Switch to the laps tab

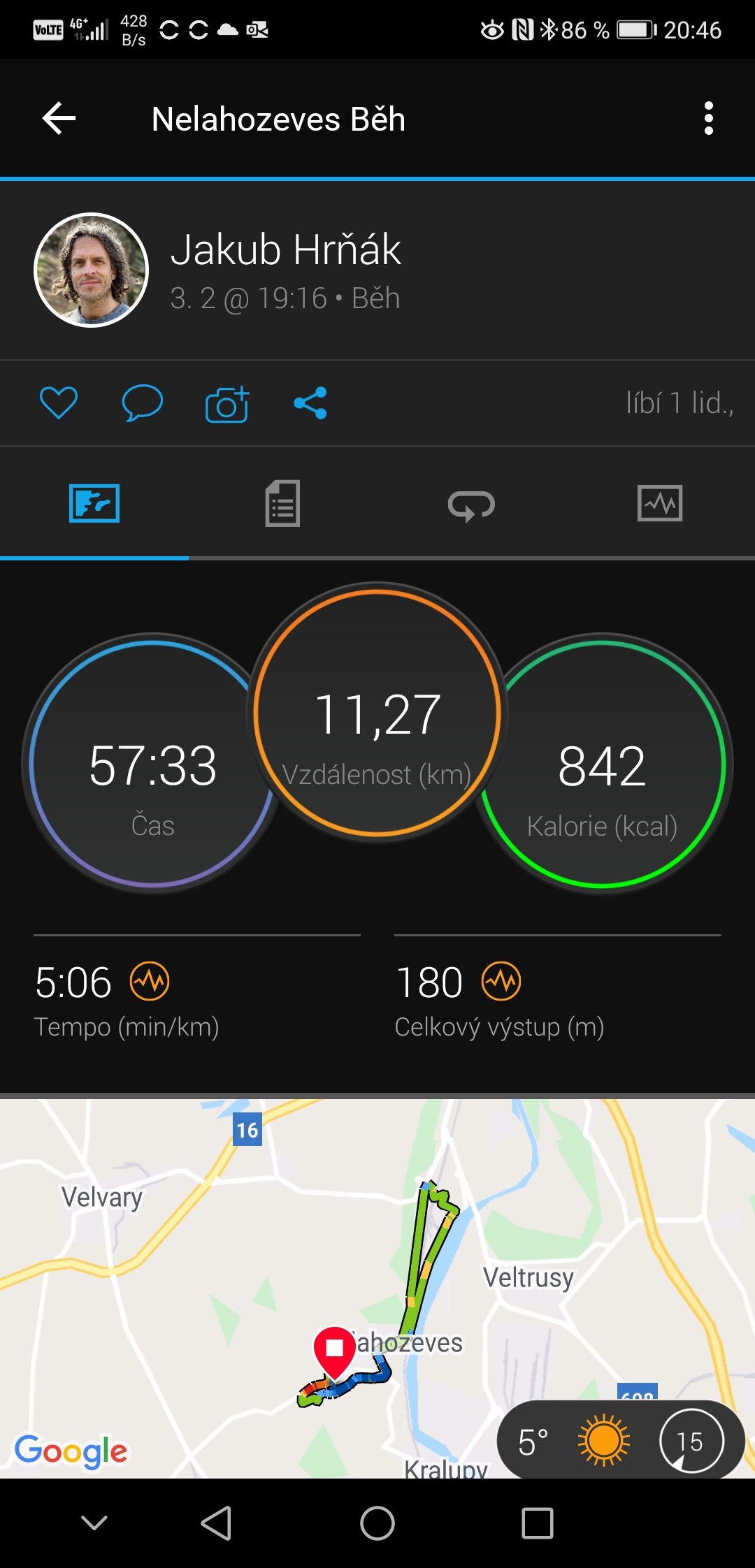tap(472, 504)
